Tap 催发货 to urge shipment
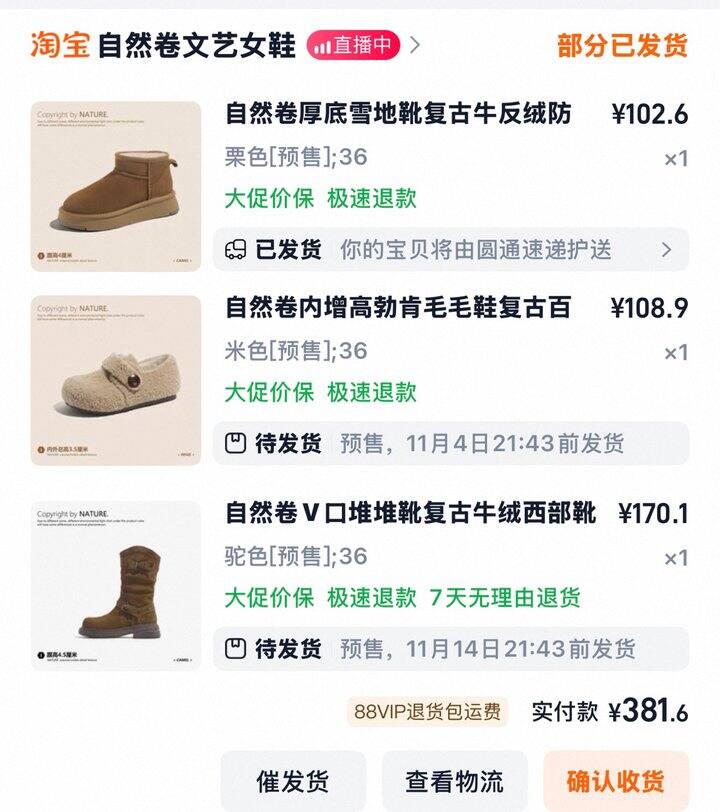The height and width of the screenshot is (812, 720). (x=293, y=781)
